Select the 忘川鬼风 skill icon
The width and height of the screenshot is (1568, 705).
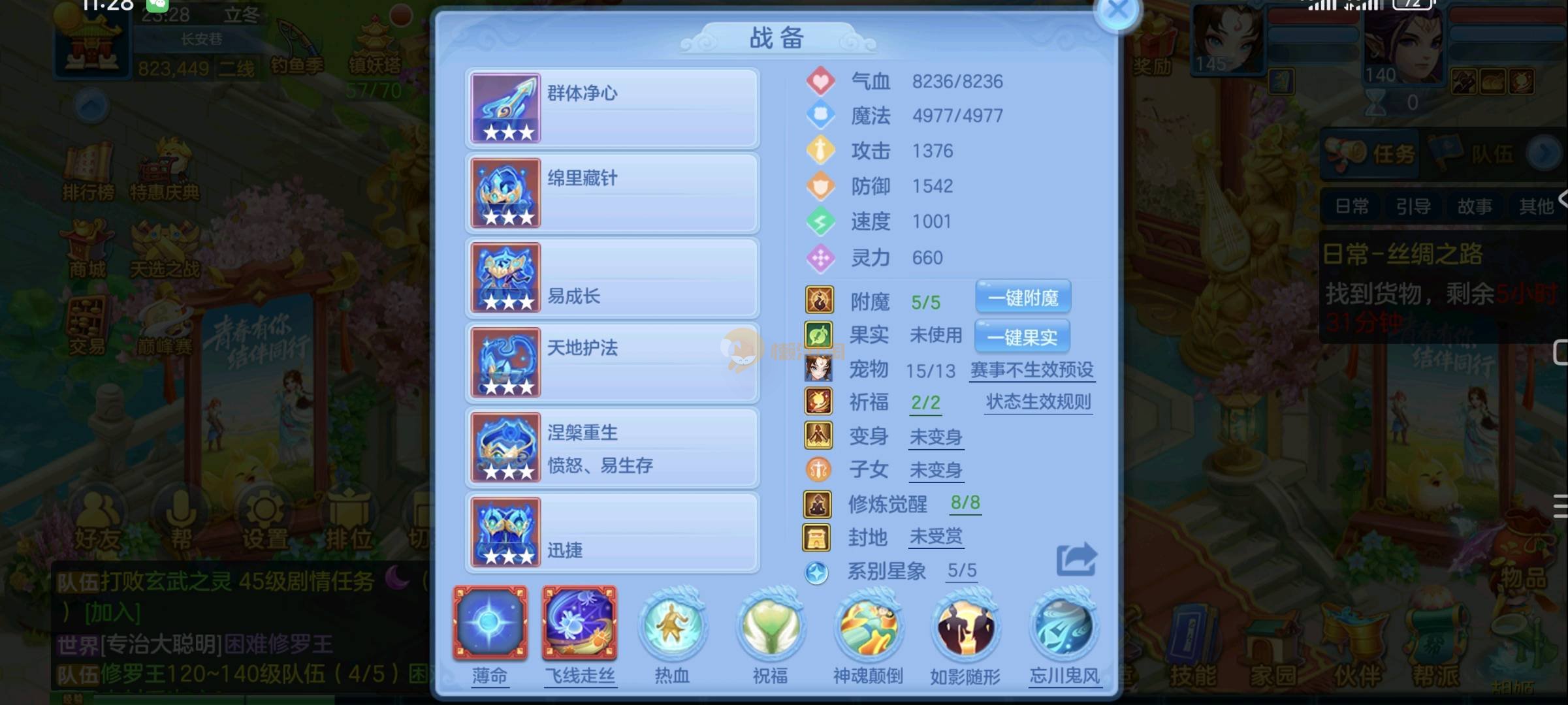point(1064,627)
